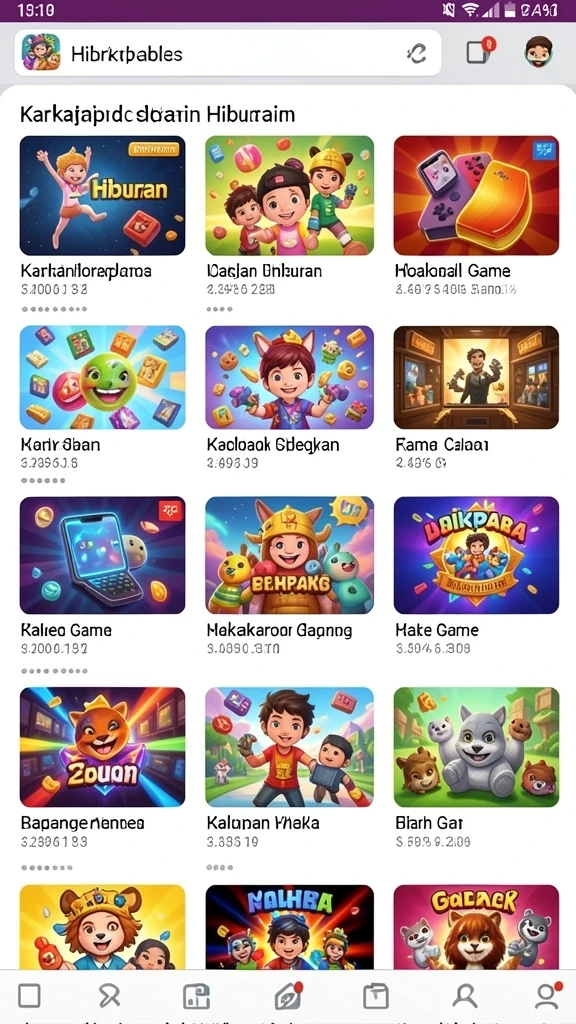Open the Galack game tile
The width and height of the screenshot is (576, 1024).
pyautogui.click(x=476, y=927)
